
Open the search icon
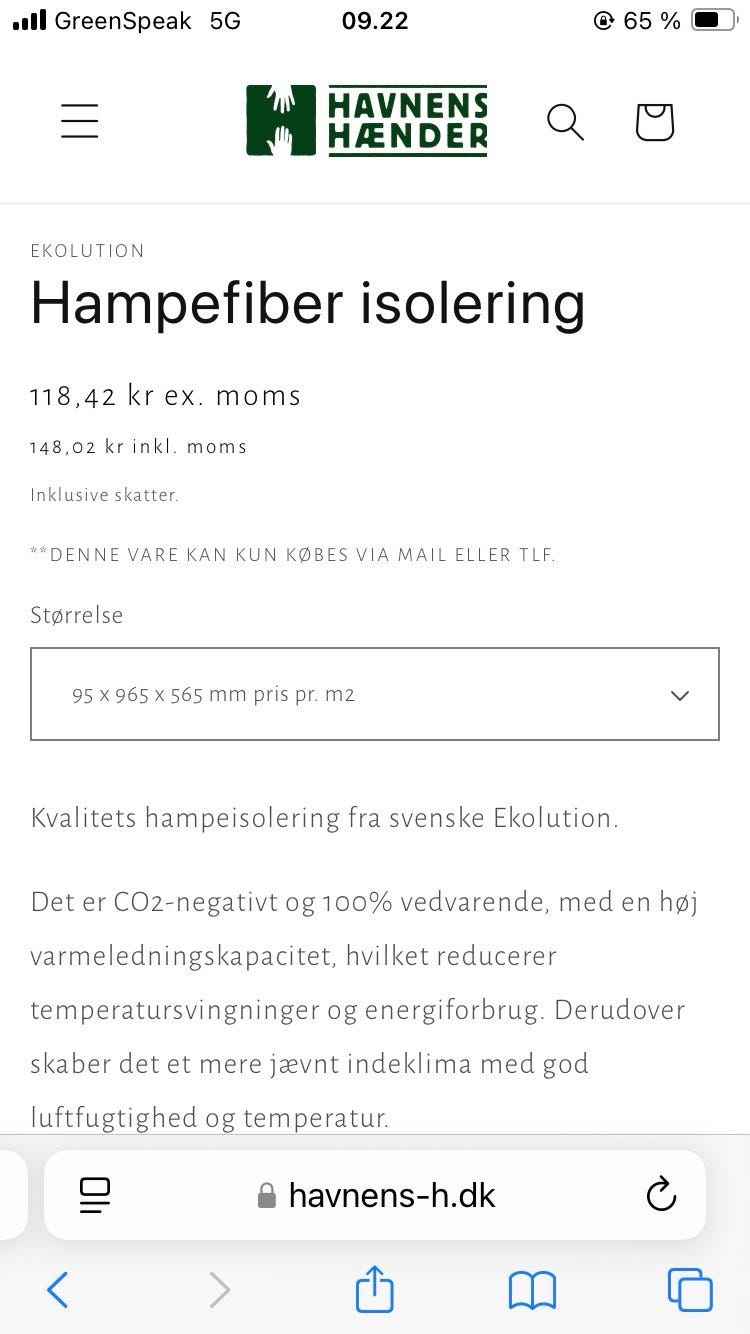565,121
